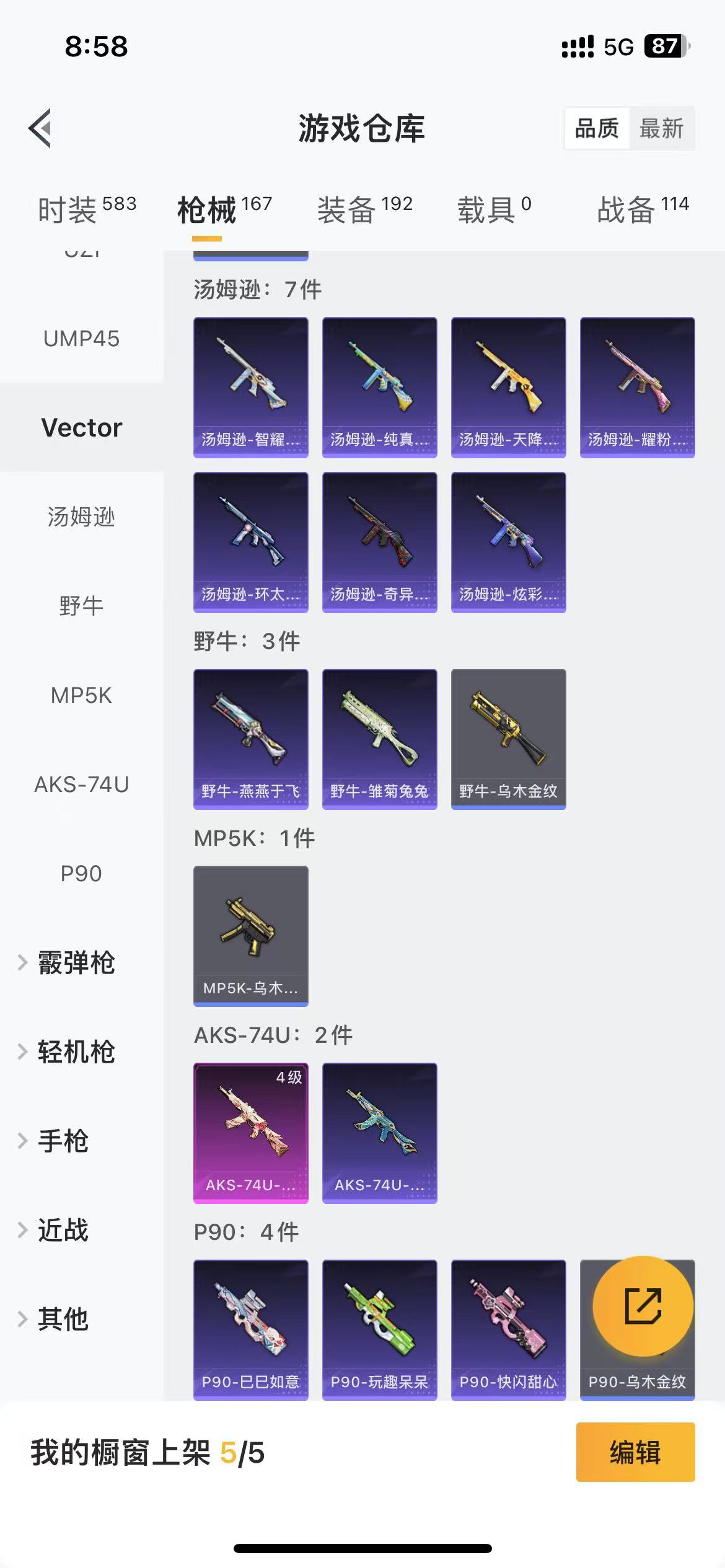Select 野牛 in the side list
The height and width of the screenshot is (1568, 725).
click(81, 606)
